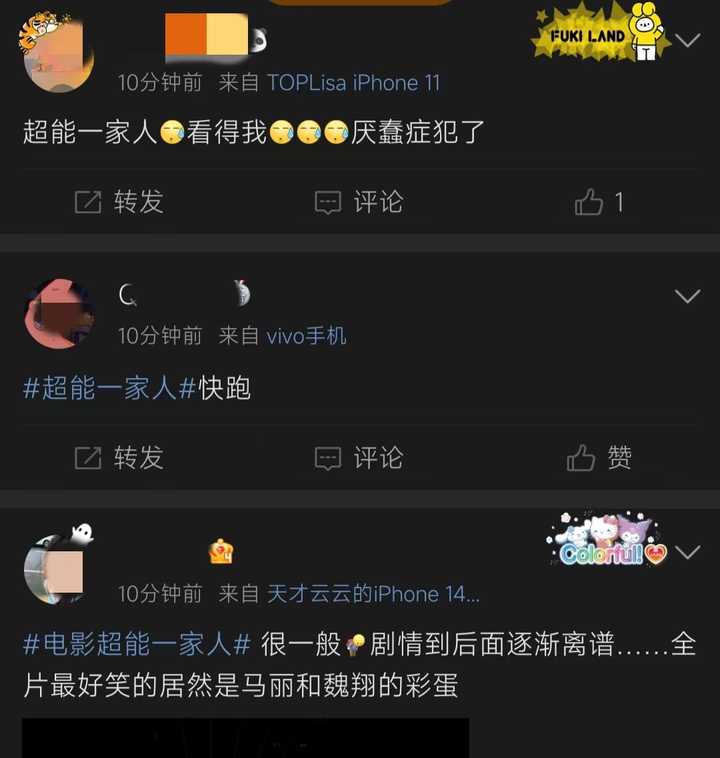
Task: Like the 快跑 post
Action: (x=599, y=458)
